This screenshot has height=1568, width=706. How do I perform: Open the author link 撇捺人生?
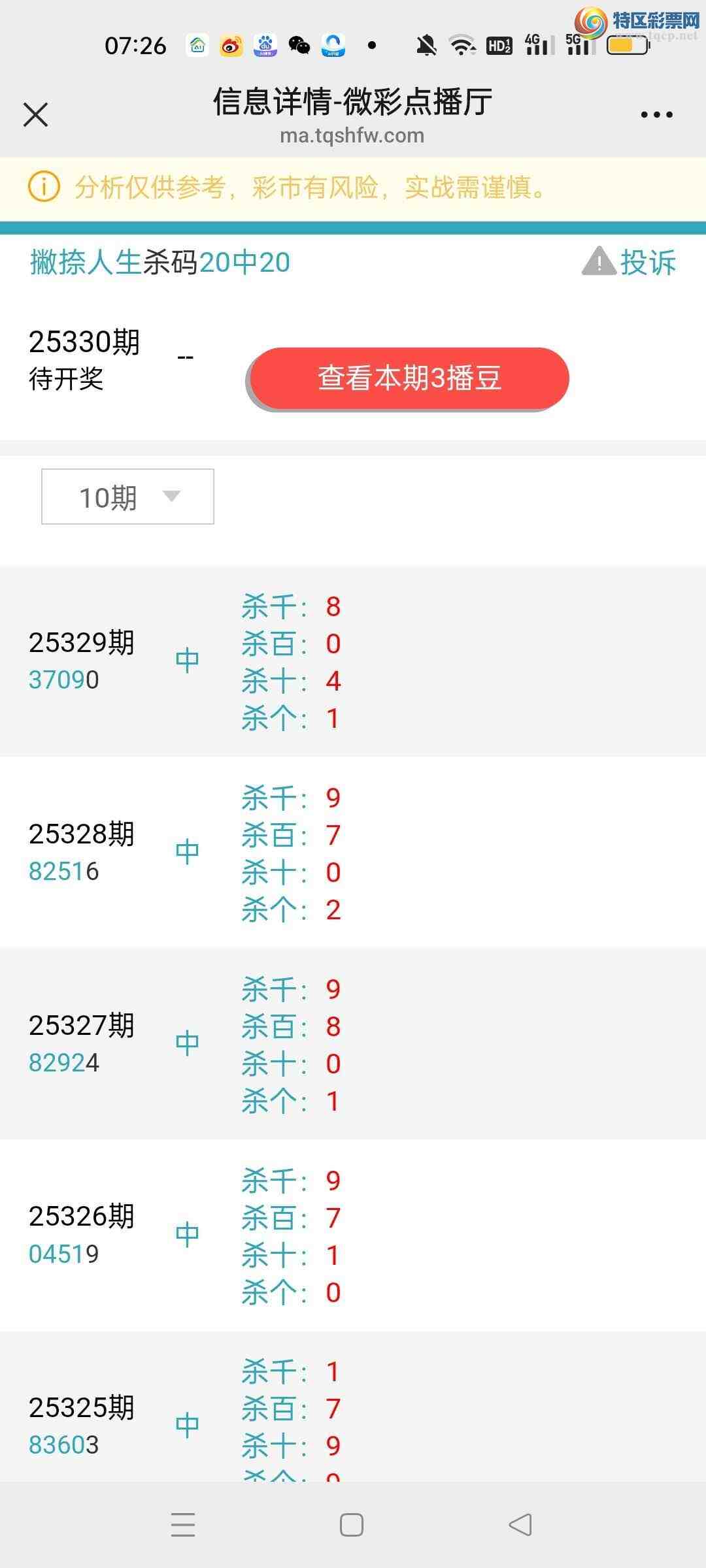86,263
